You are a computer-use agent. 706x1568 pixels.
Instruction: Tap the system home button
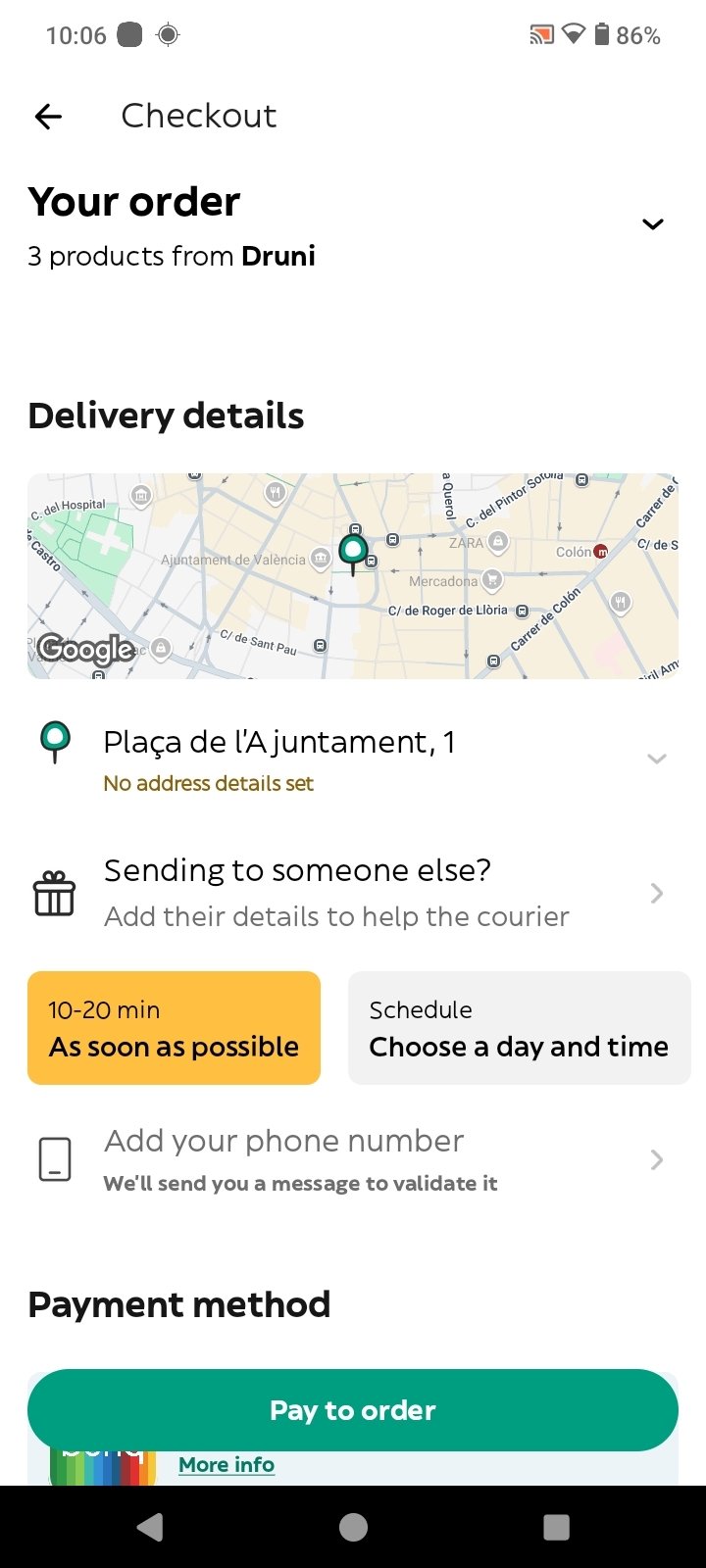pyautogui.click(x=353, y=1527)
